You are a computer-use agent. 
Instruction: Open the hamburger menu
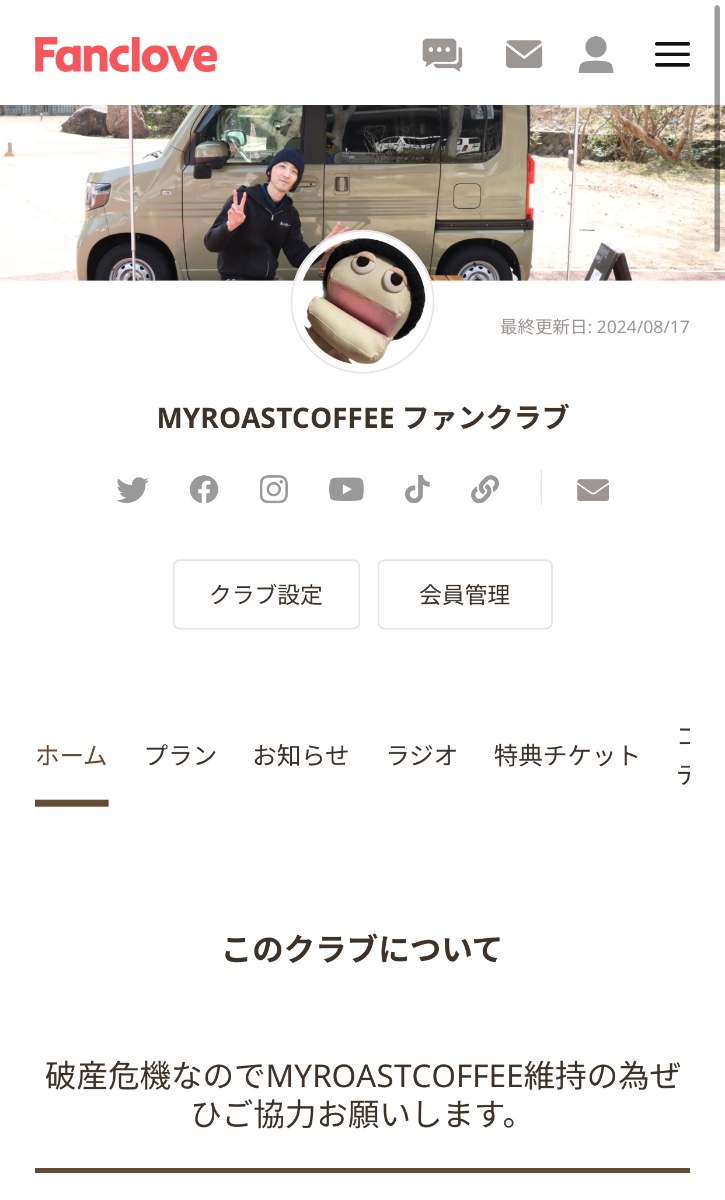(672, 54)
